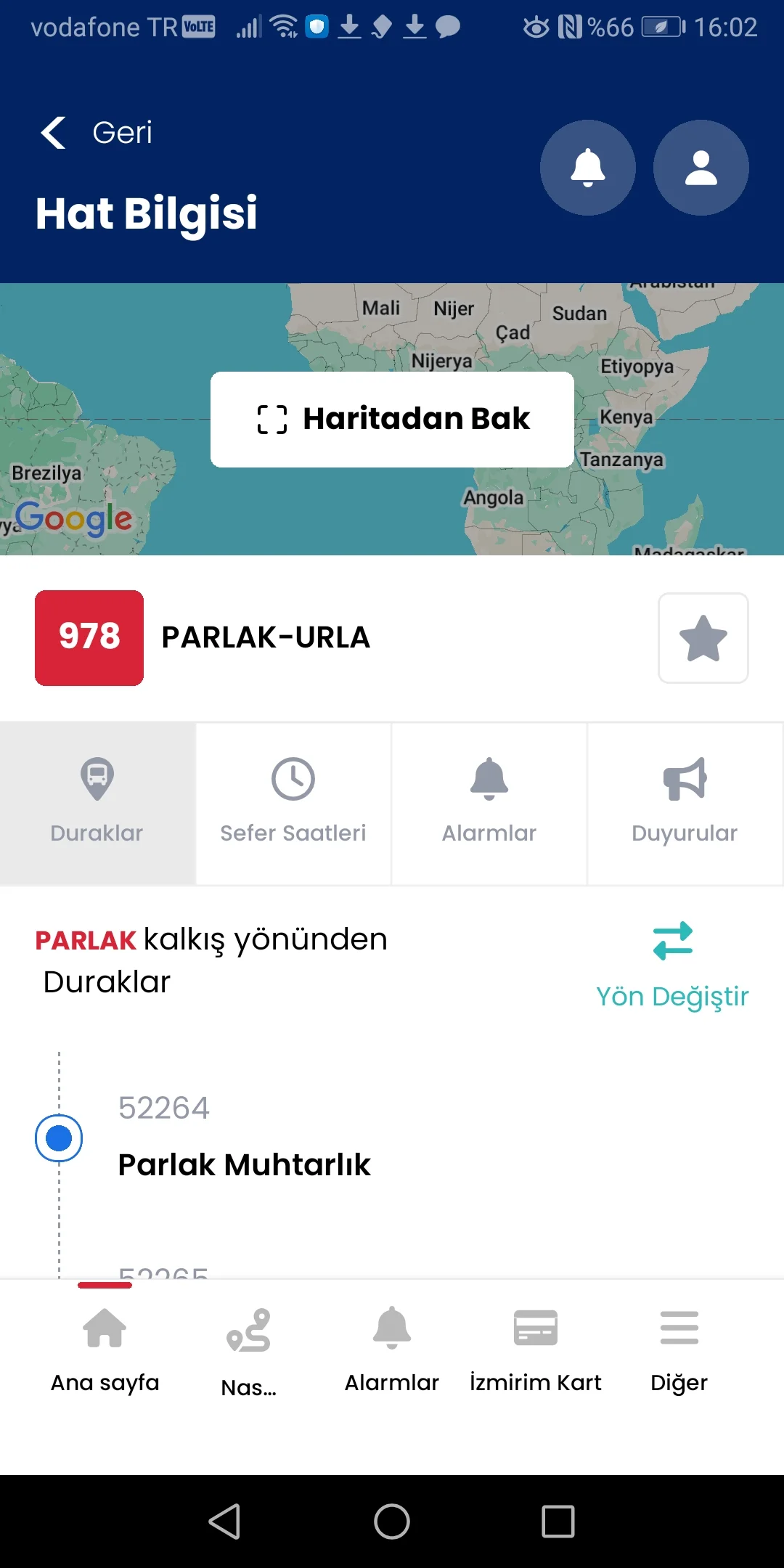Open Duyurular megaphone icon
Screen dimensions: 784x1568
(685, 779)
